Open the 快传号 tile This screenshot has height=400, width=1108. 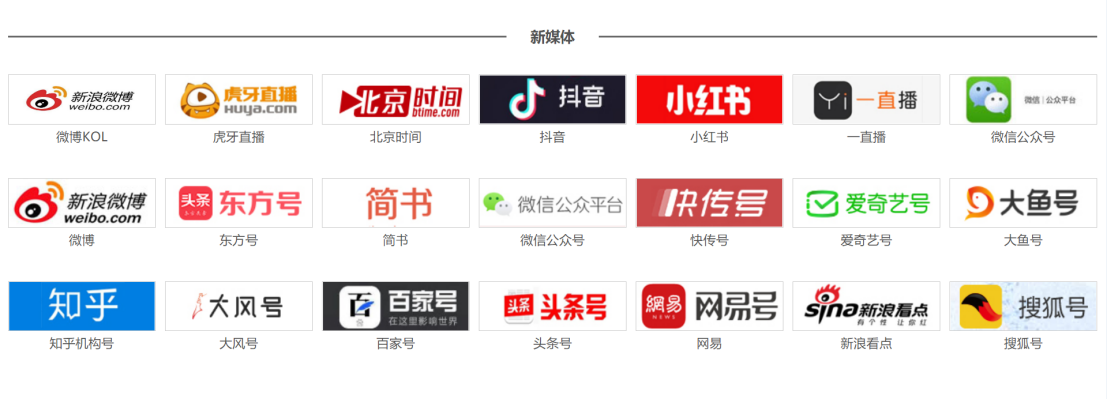click(x=709, y=203)
